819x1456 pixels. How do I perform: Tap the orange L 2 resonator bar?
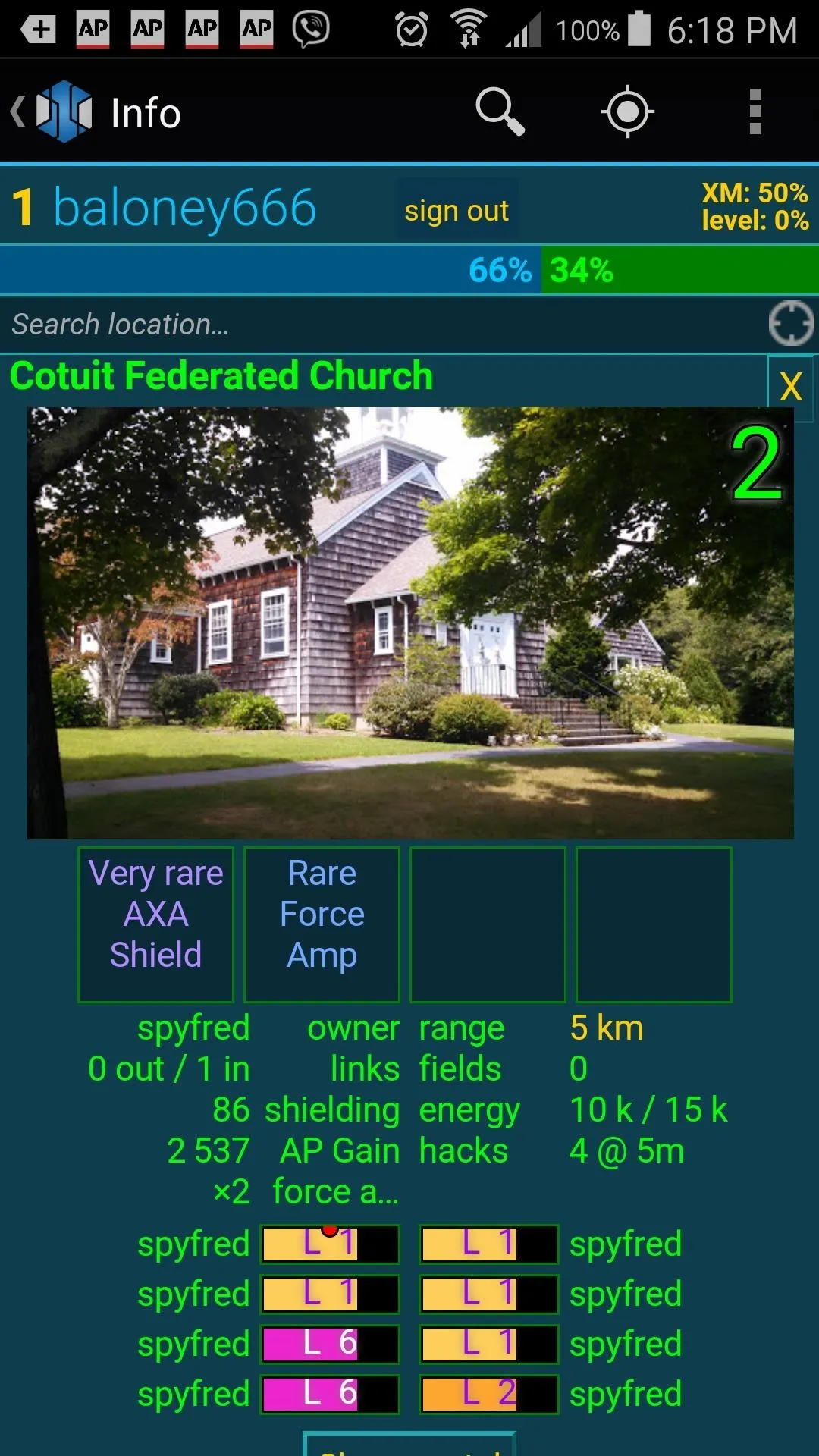tap(489, 1394)
